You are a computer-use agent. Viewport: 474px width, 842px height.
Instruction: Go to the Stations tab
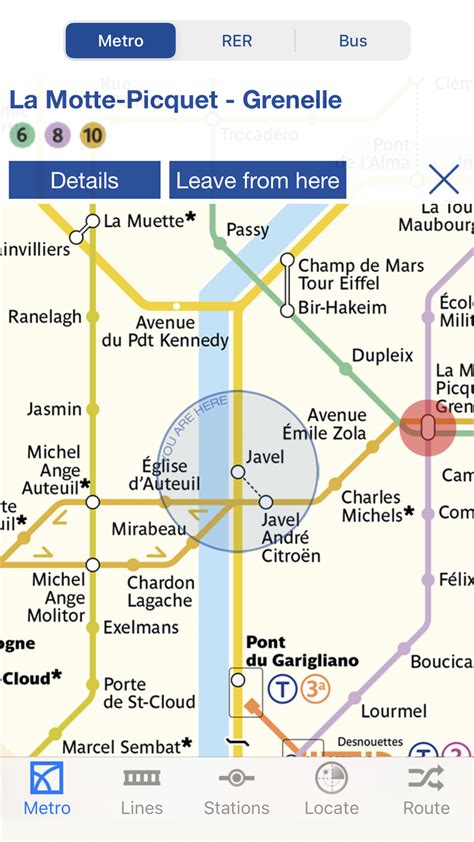(236, 789)
